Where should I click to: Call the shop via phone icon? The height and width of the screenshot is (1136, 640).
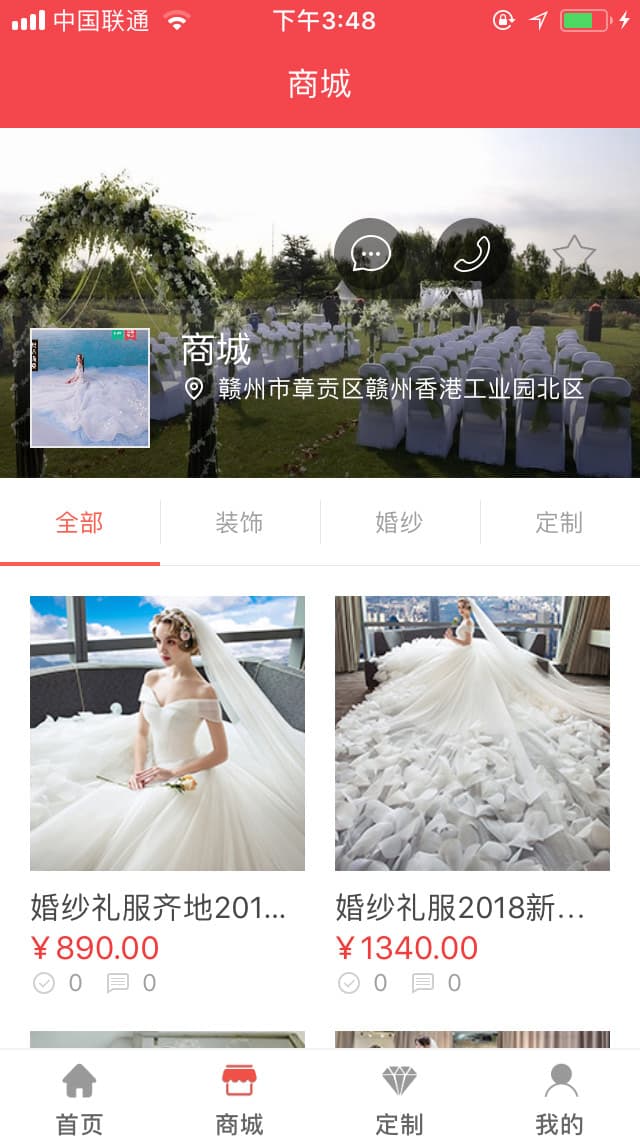point(471,253)
